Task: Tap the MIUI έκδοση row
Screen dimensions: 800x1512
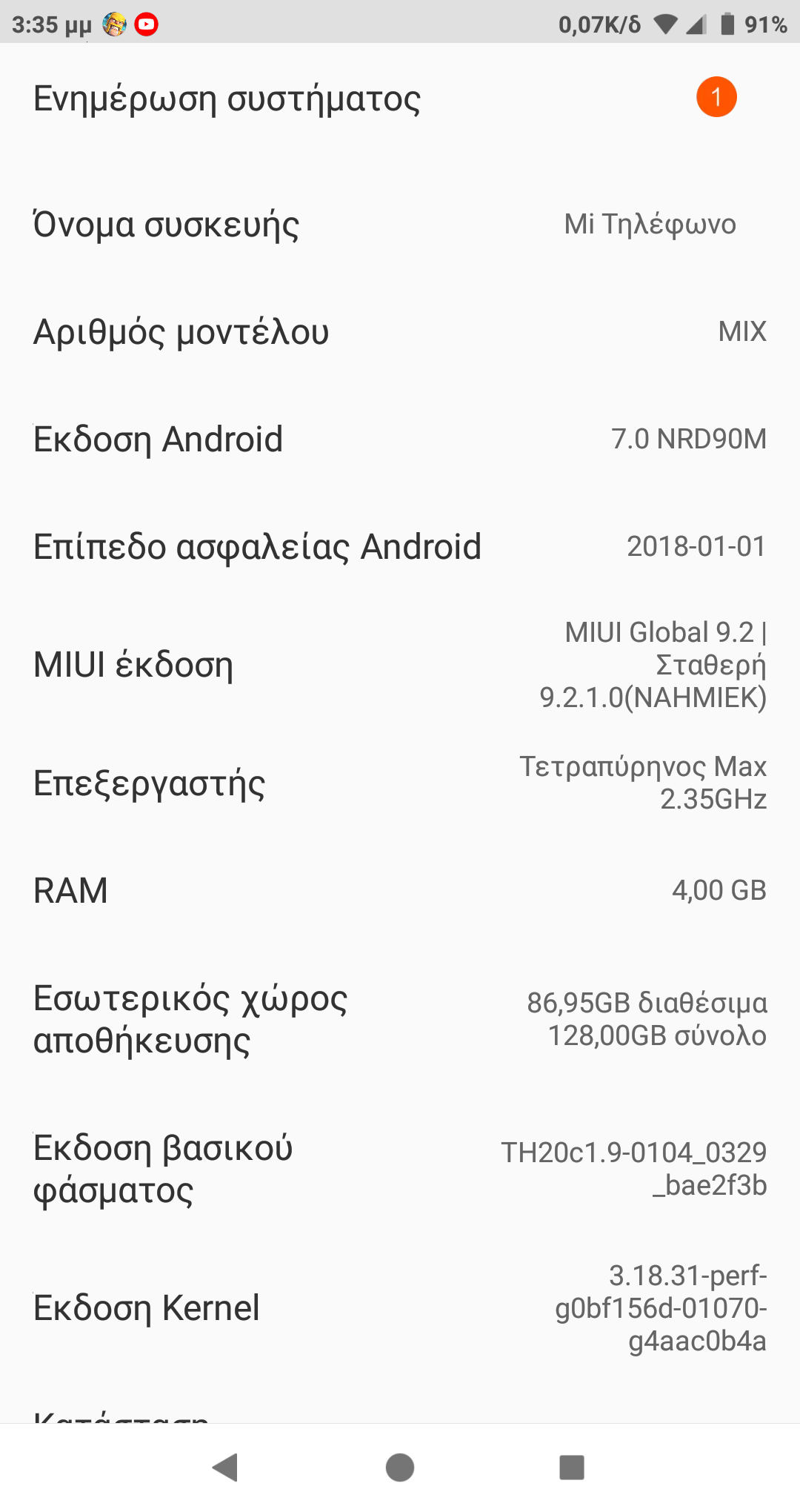Action: [400, 665]
